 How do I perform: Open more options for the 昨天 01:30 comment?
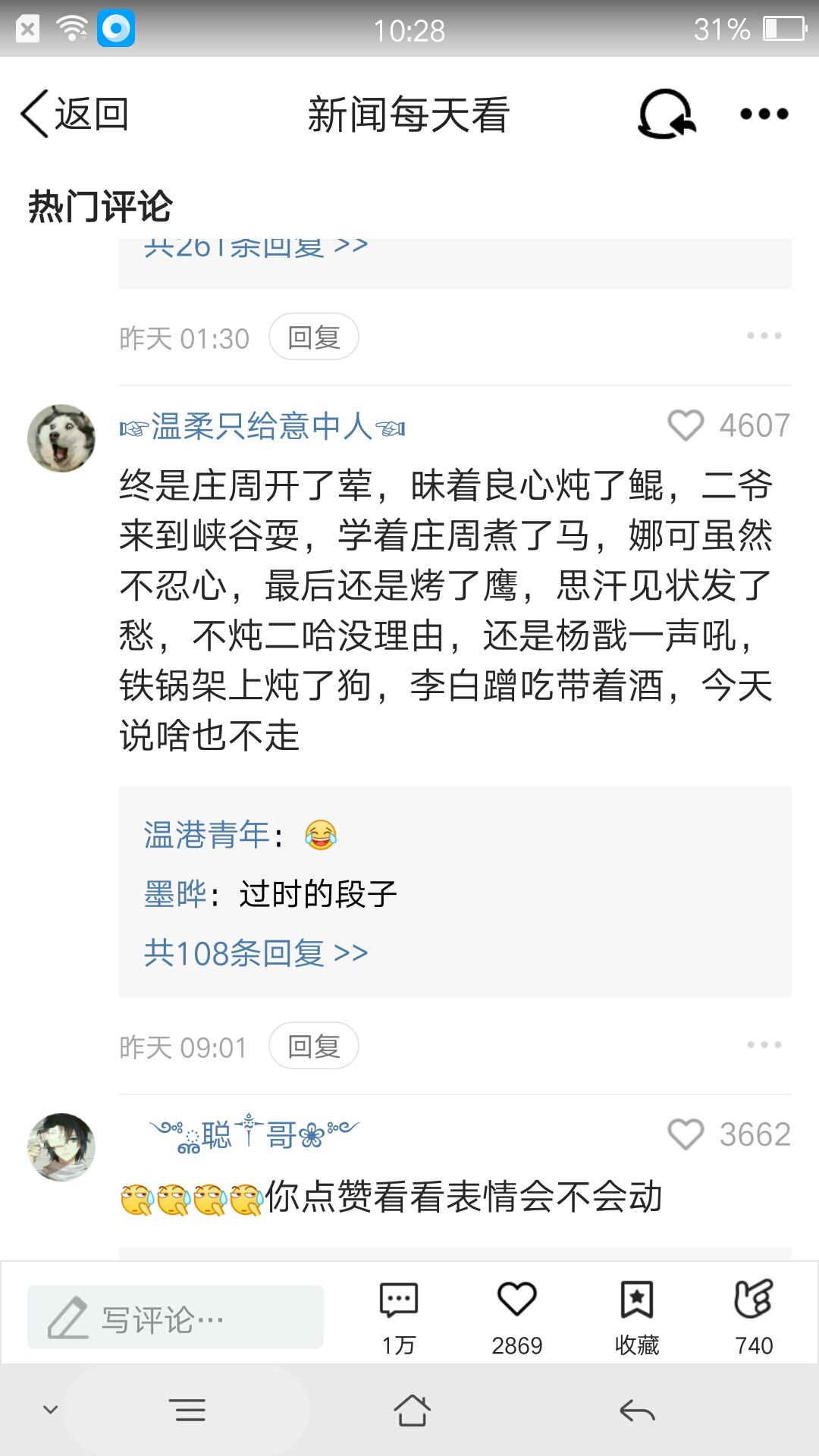pos(764,335)
